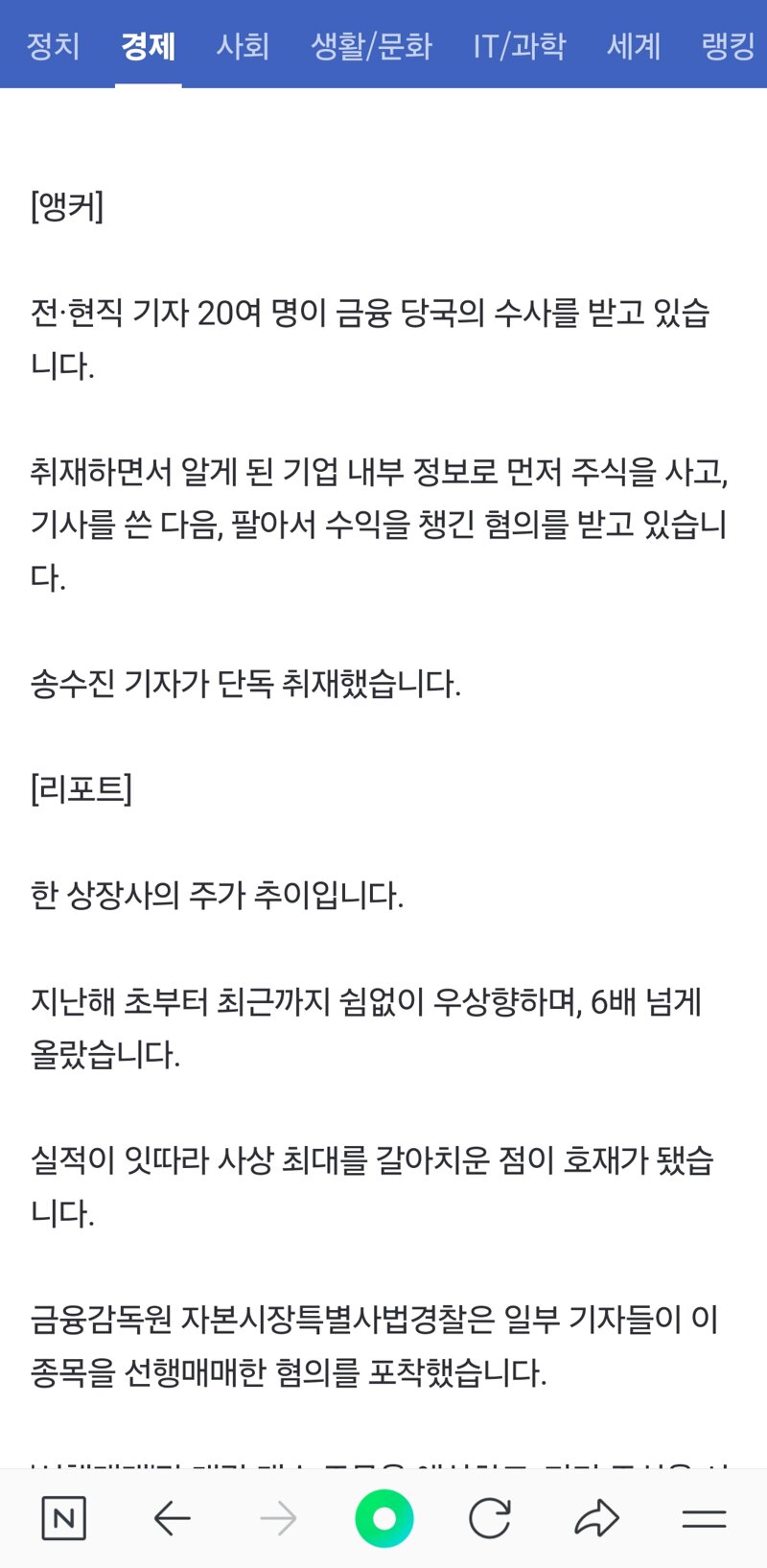The image size is (767, 1568).
Task: Tap the forward arrow in the toolbar
Action: coord(278,1518)
